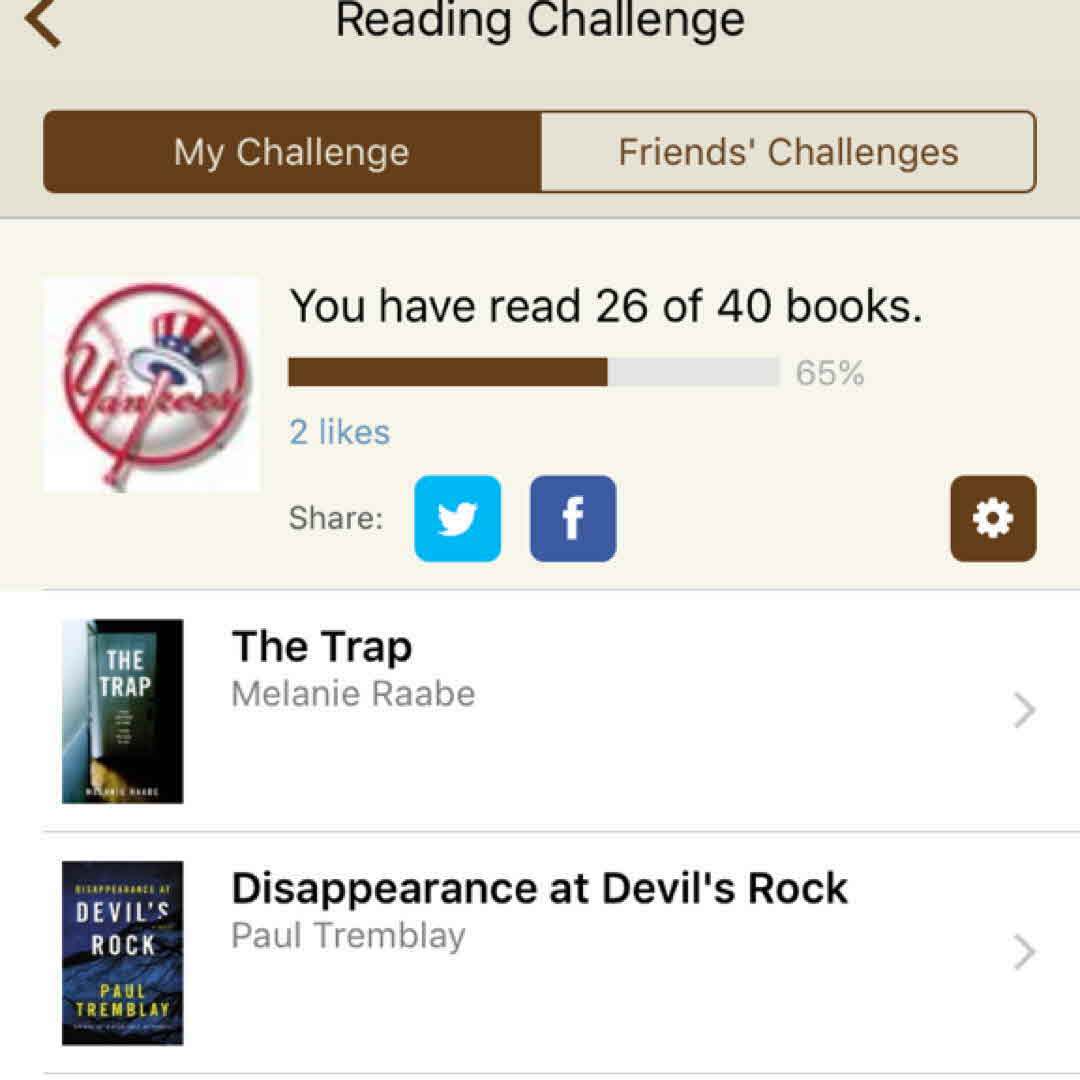Select the My Challenge tab
The height and width of the screenshot is (1080, 1080).
(x=292, y=152)
